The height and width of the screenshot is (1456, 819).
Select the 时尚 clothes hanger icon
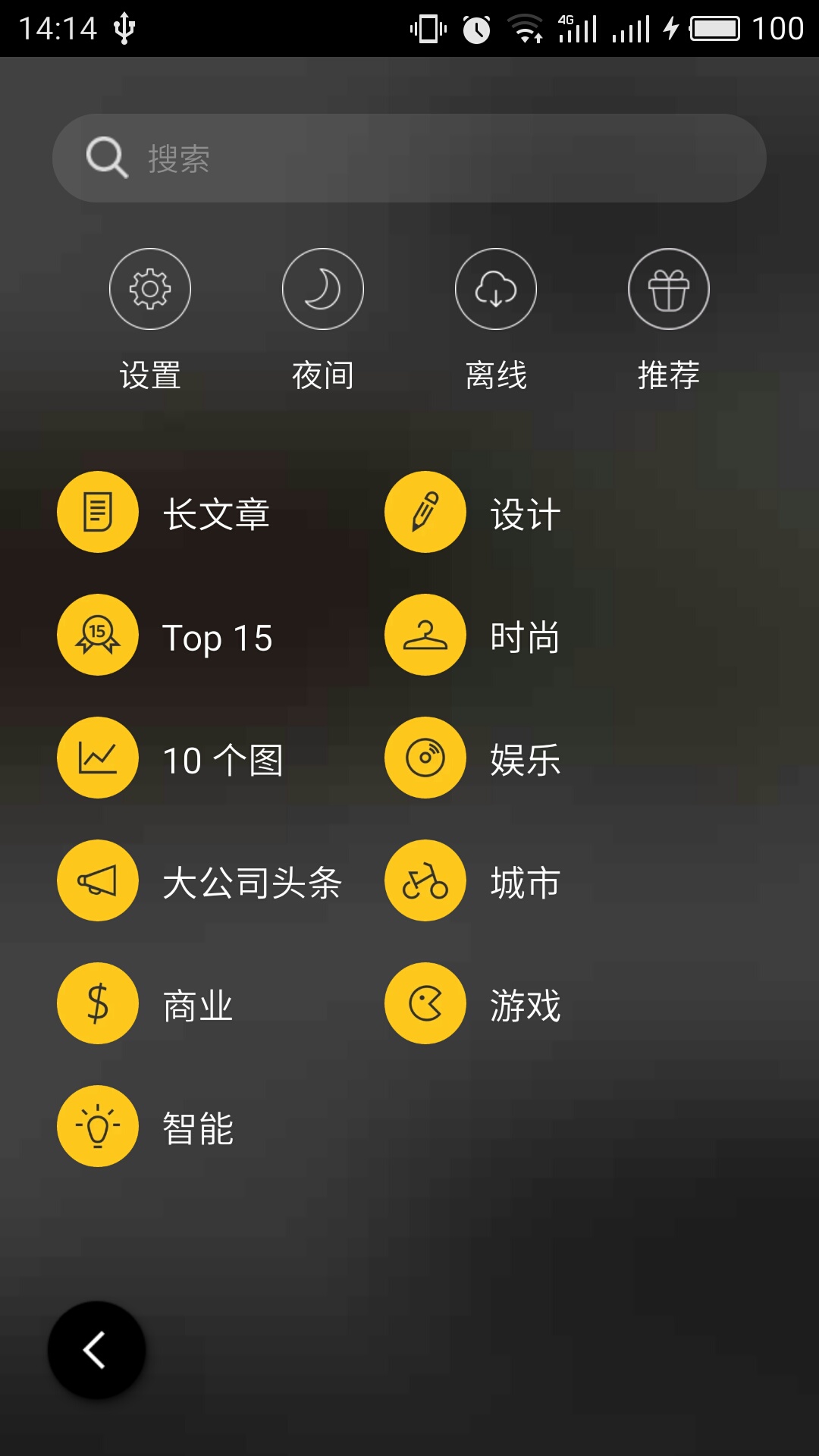click(x=425, y=635)
